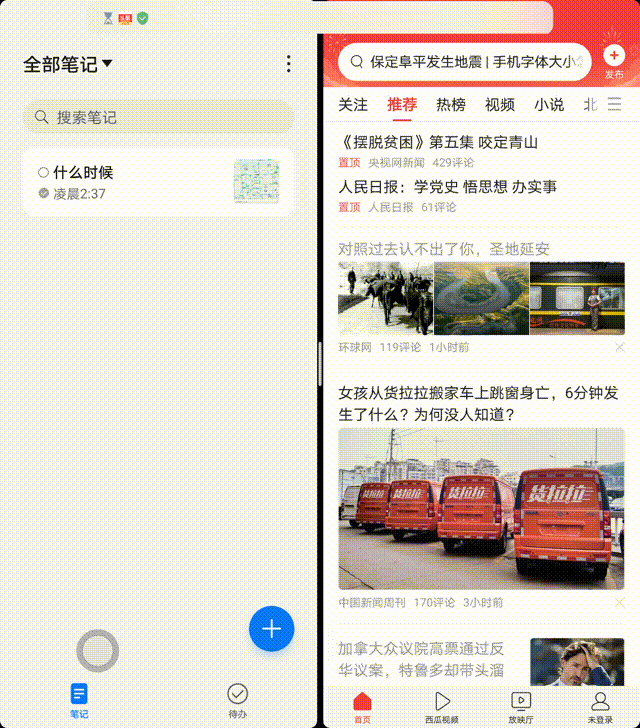Select the 视频 top tab
640x728 pixels.
click(500, 104)
